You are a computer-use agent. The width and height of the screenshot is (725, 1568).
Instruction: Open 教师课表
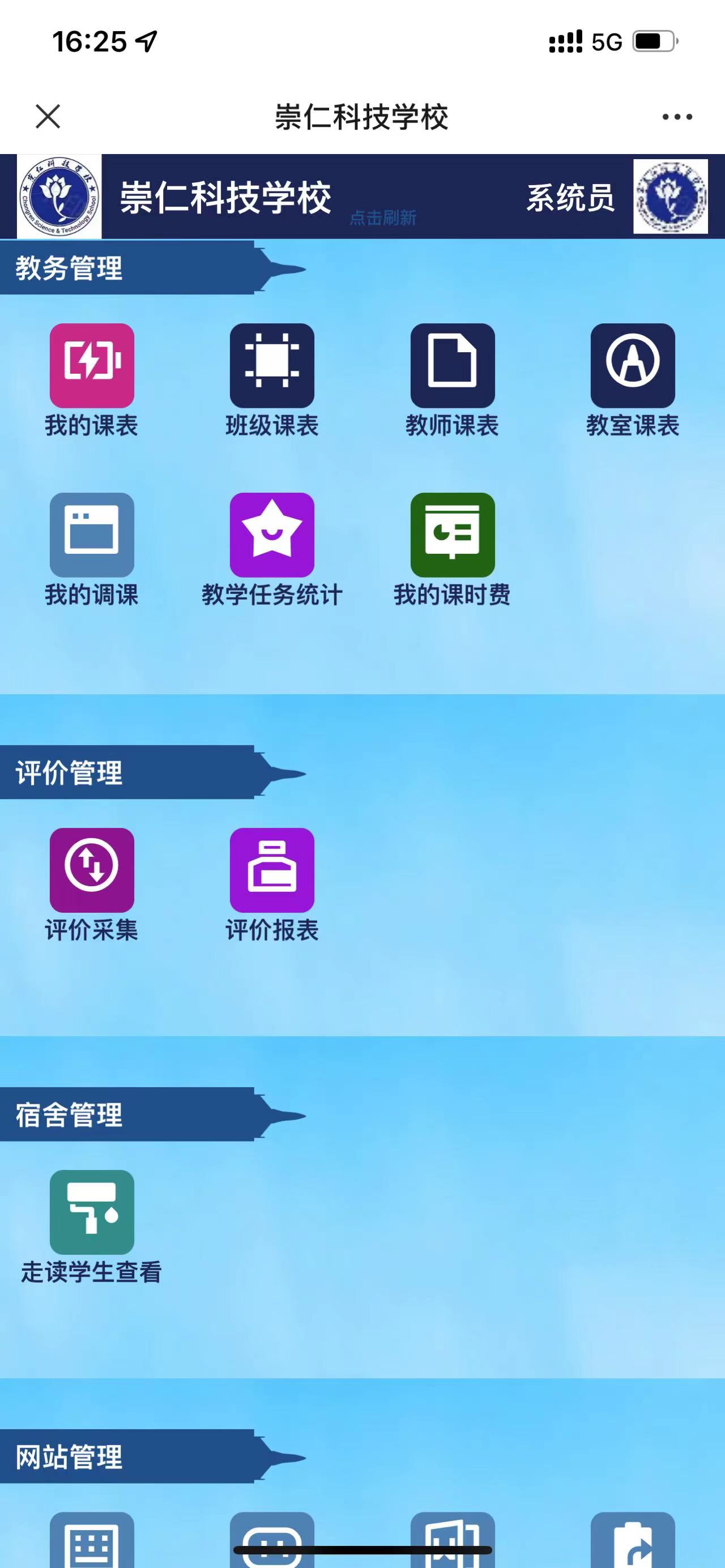pos(453,366)
